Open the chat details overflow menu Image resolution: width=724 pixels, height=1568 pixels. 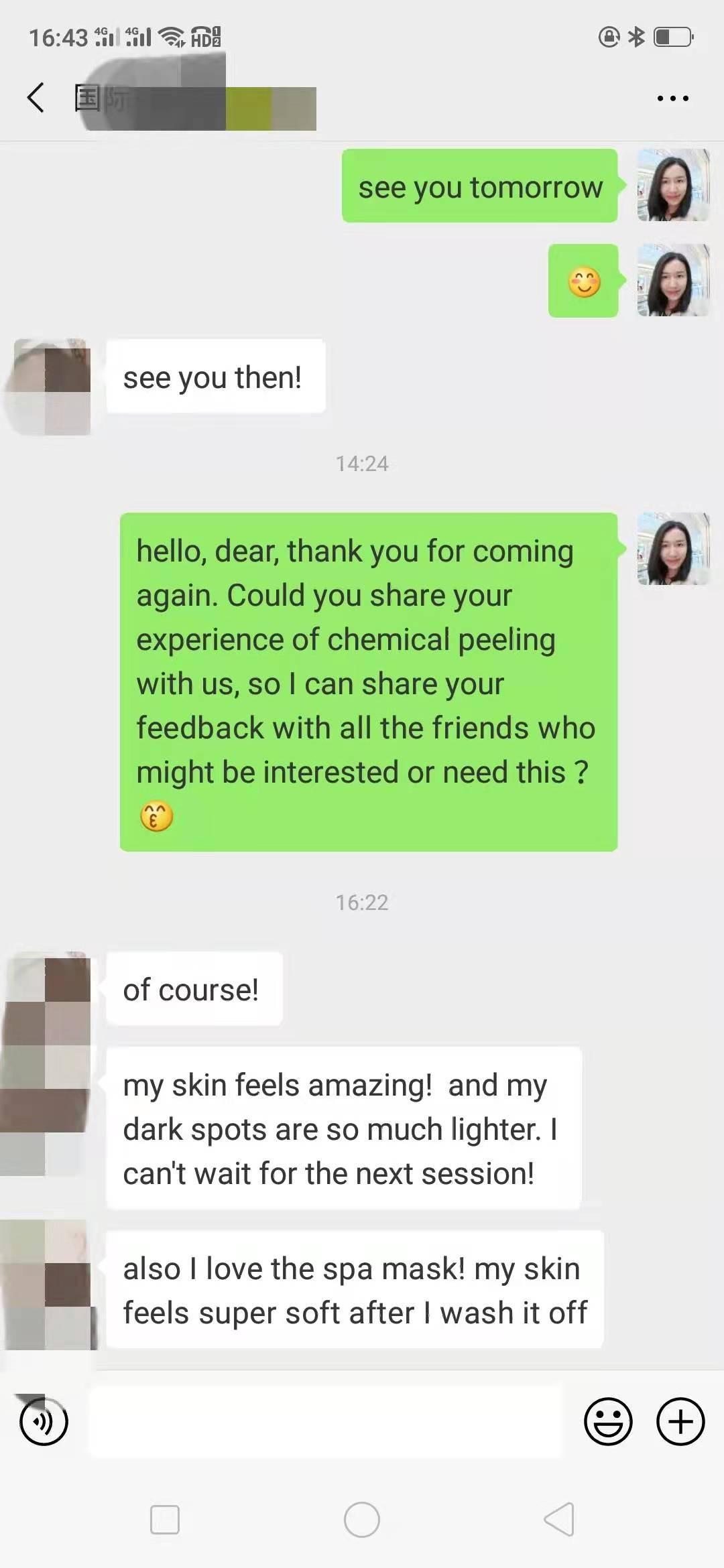point(672,99)
